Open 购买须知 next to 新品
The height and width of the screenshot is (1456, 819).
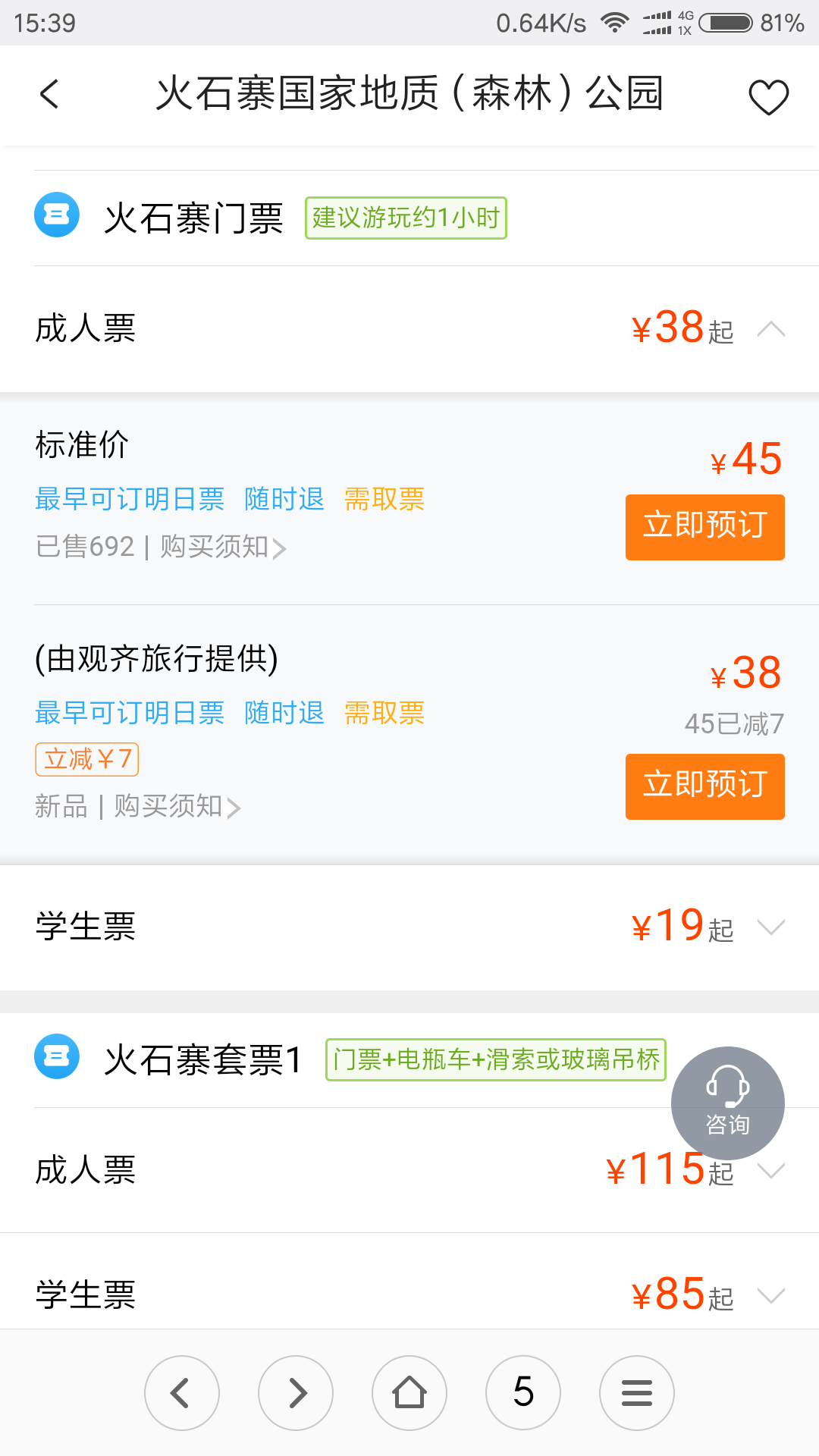click(177, 806)
